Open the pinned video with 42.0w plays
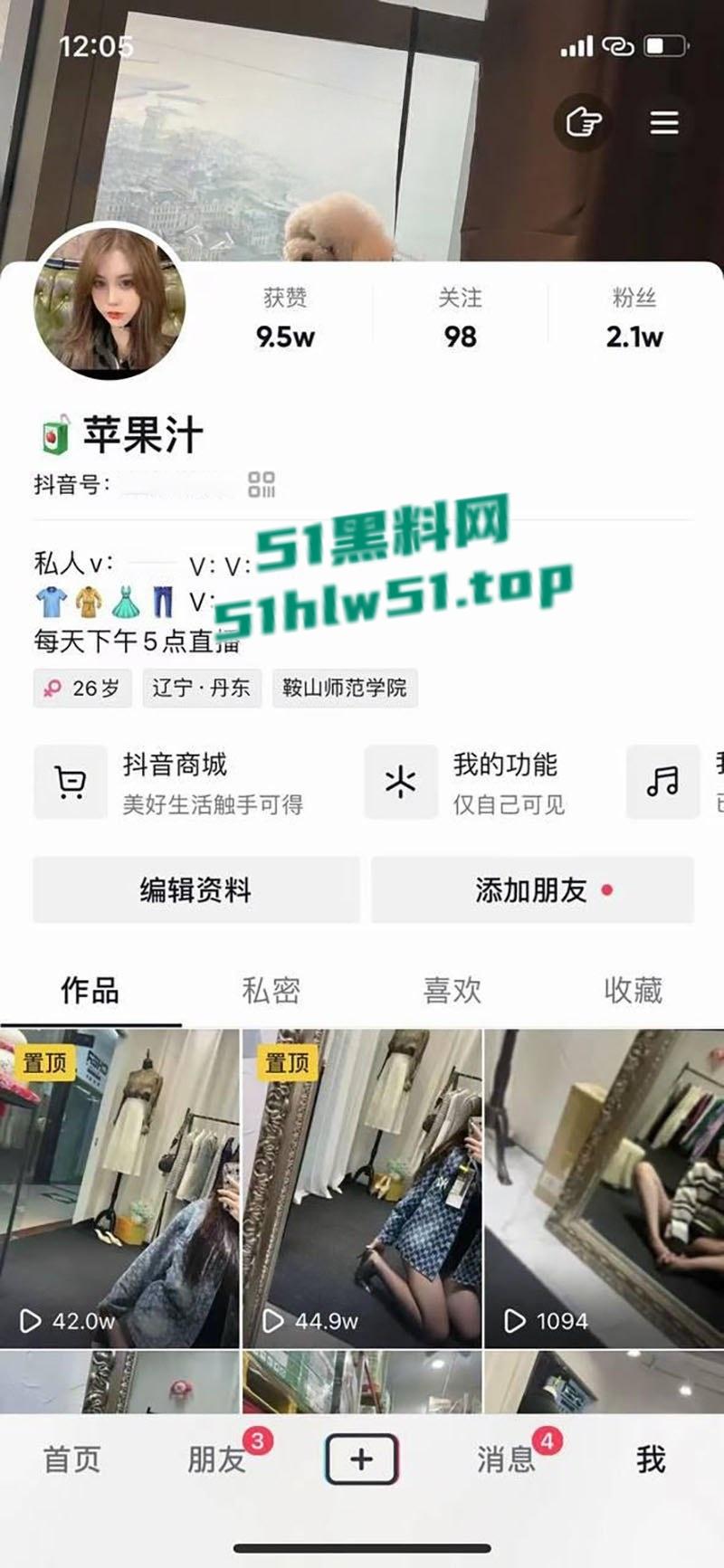The image size is (724, 1568). [x=119, y=1176]
